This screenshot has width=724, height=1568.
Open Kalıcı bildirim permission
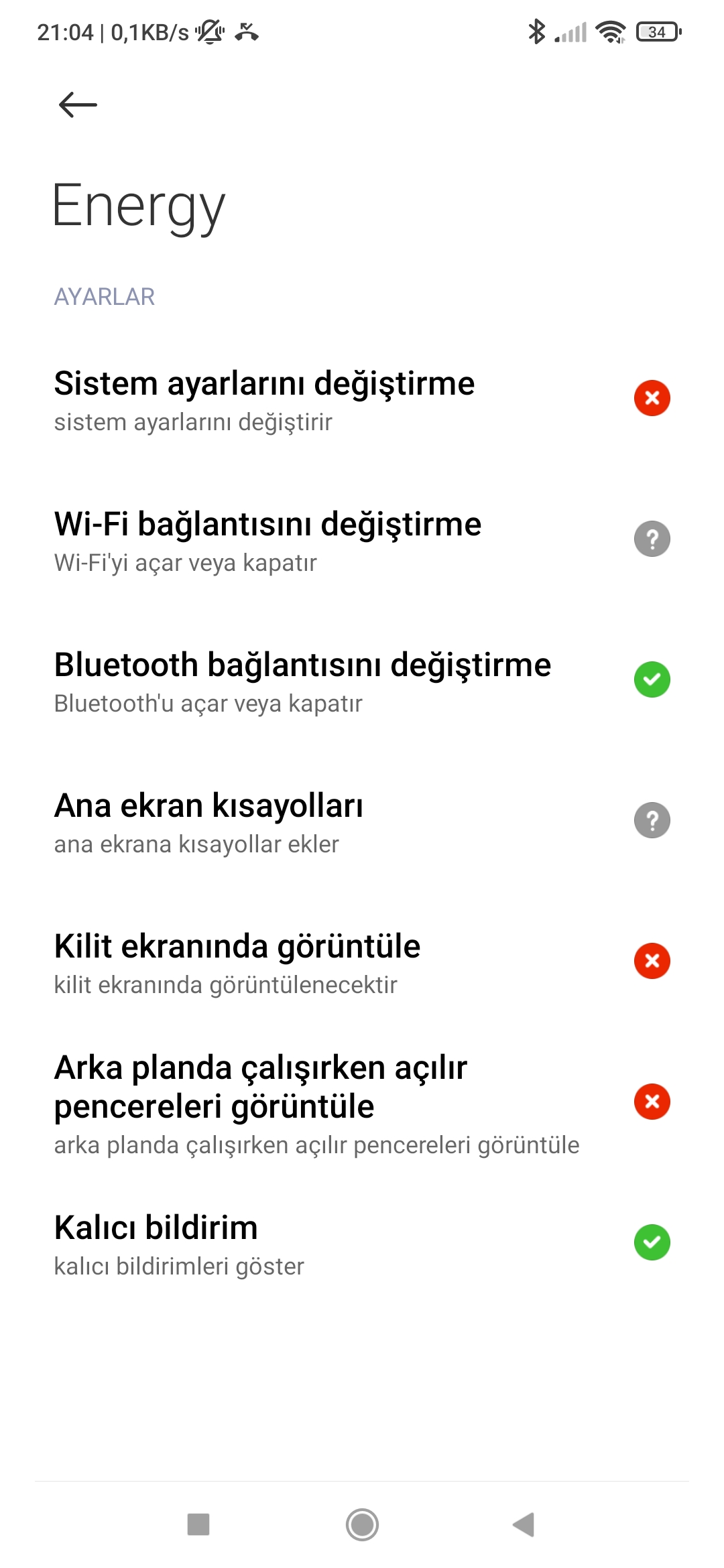click(362, 1243)
